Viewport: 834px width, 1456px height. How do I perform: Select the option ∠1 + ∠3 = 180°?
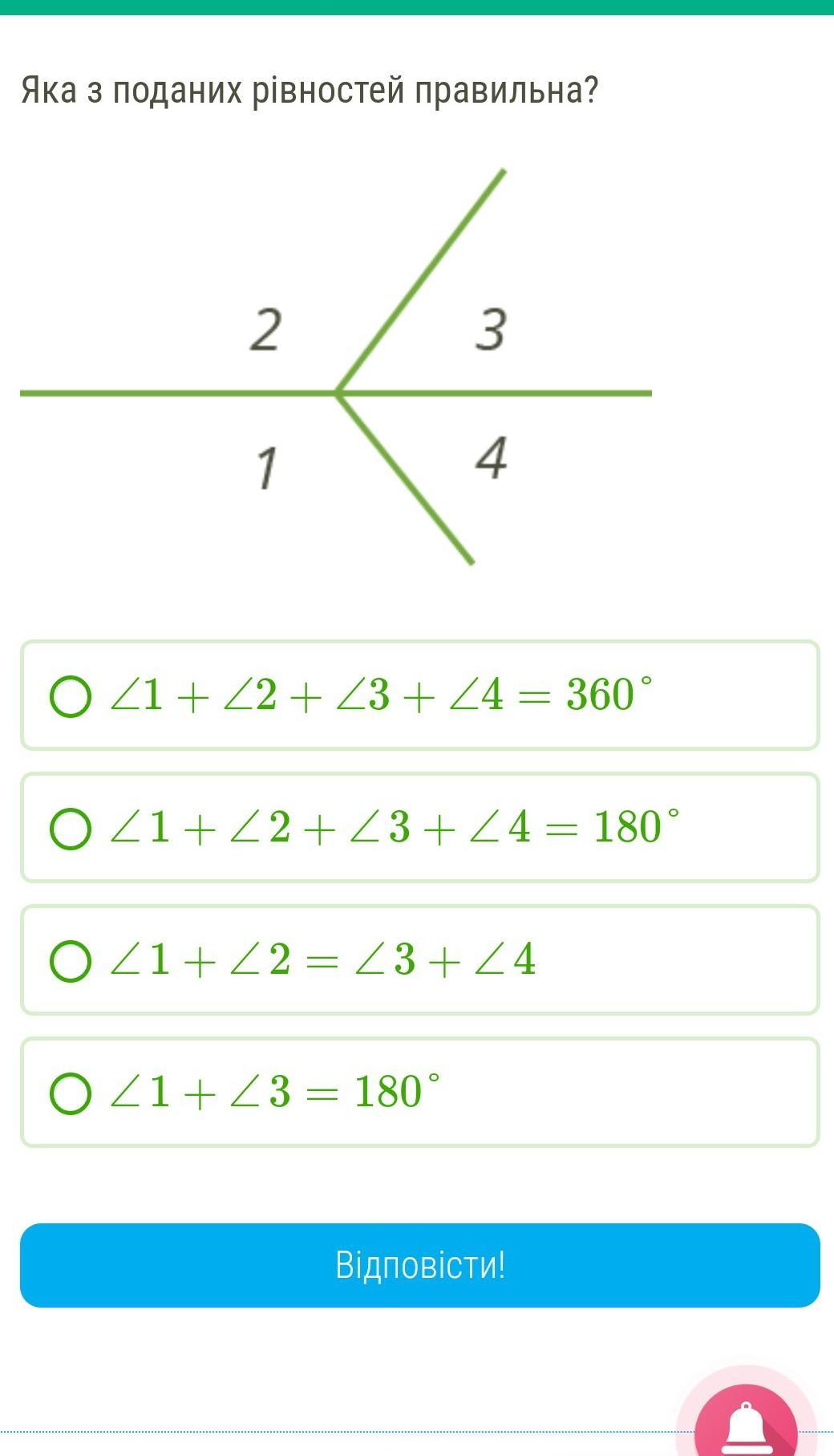click(x=419, y=1092)
